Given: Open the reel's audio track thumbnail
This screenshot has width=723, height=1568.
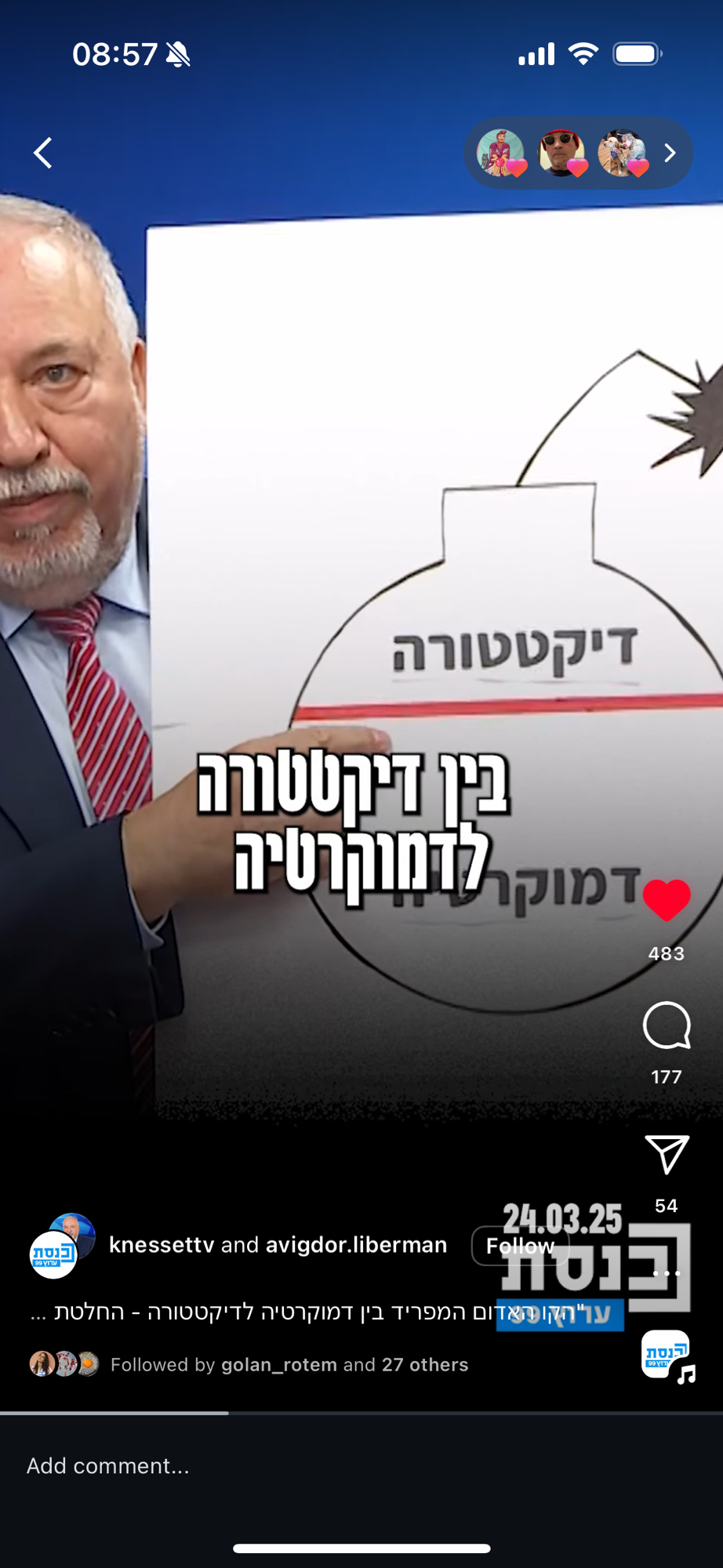Looking at the screenshot, I should (x=667, y=1355).
